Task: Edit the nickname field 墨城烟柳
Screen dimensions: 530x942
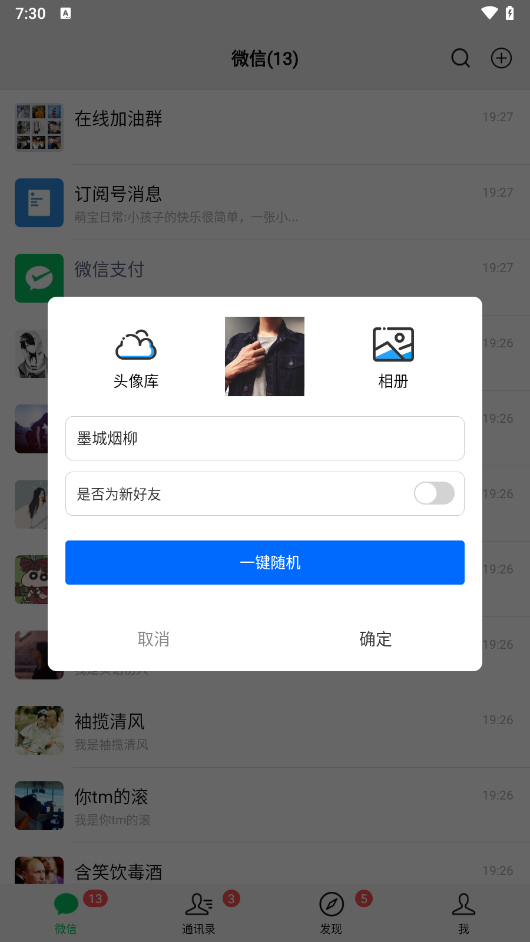Action: pos(264,439)
